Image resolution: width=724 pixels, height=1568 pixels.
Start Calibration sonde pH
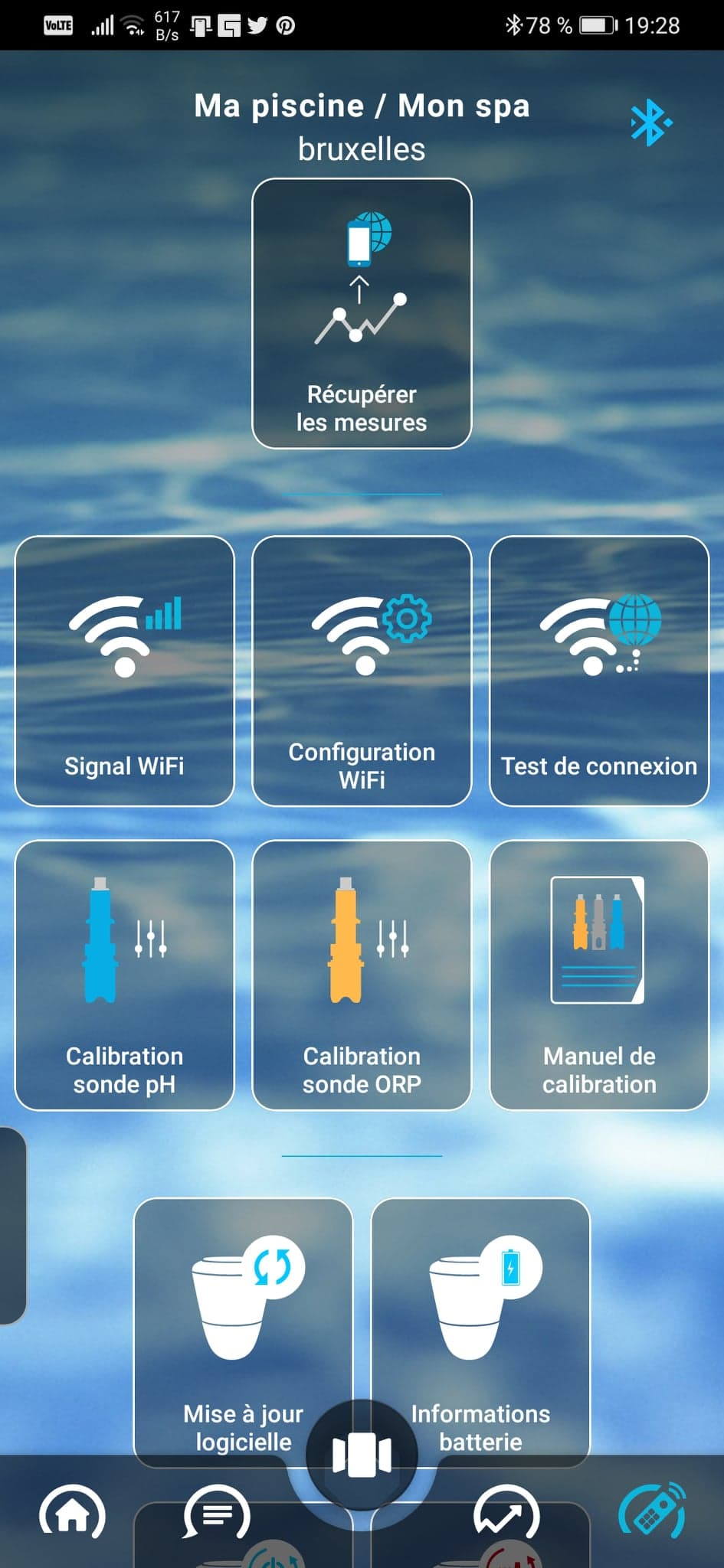point(124,975)
